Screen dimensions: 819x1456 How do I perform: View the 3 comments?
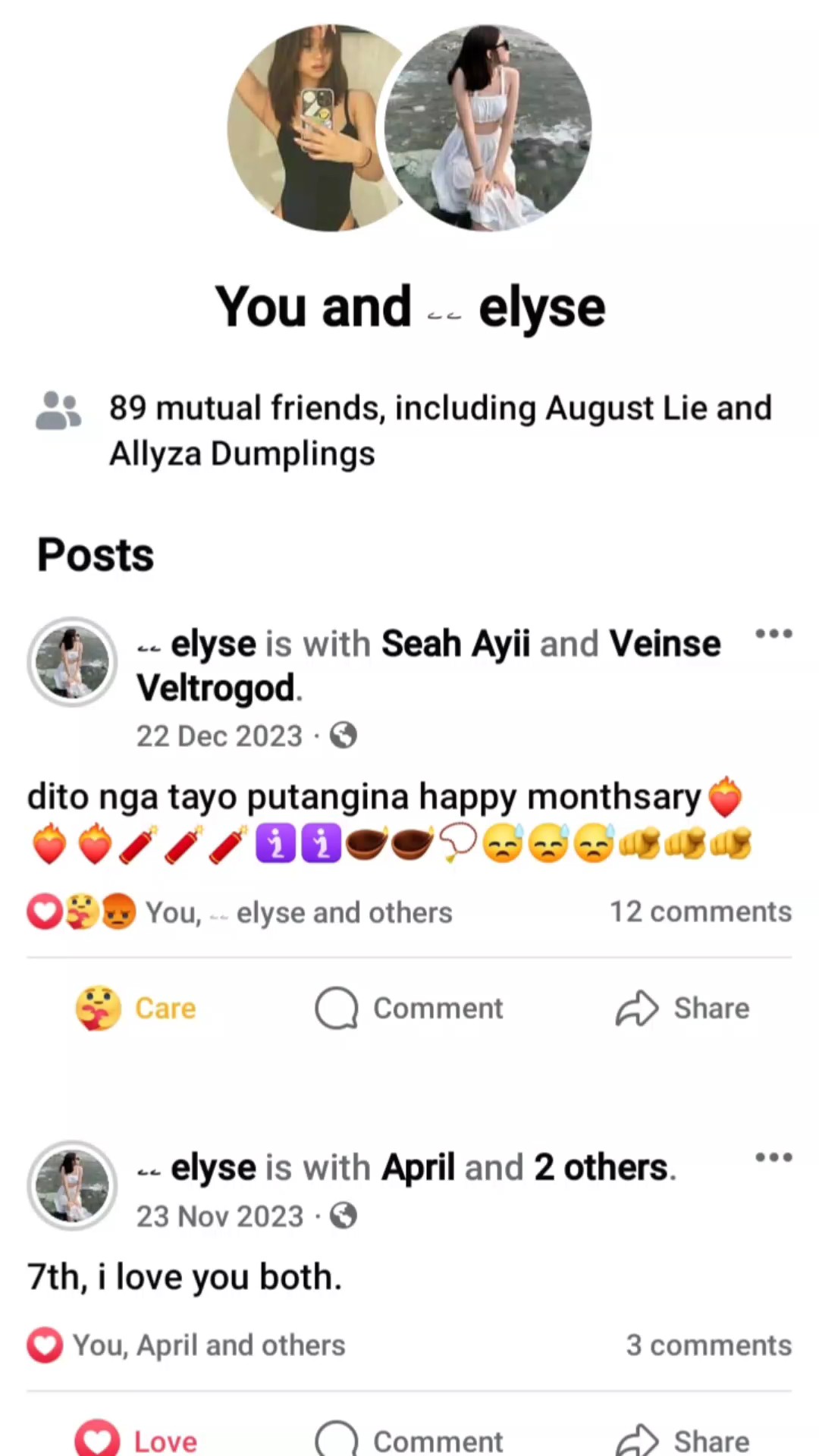point(709,1345)
